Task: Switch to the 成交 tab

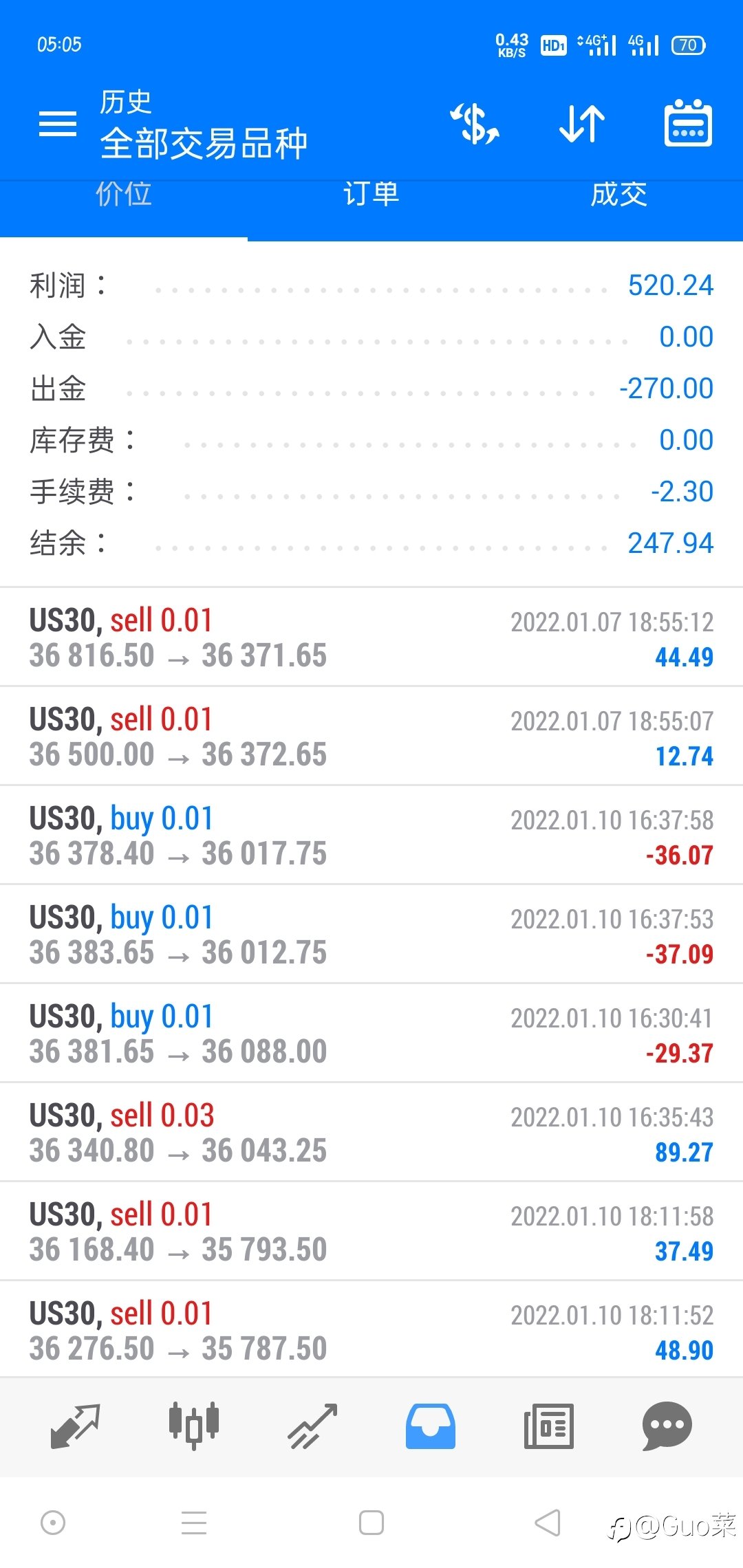Action: tap(619, 195)
